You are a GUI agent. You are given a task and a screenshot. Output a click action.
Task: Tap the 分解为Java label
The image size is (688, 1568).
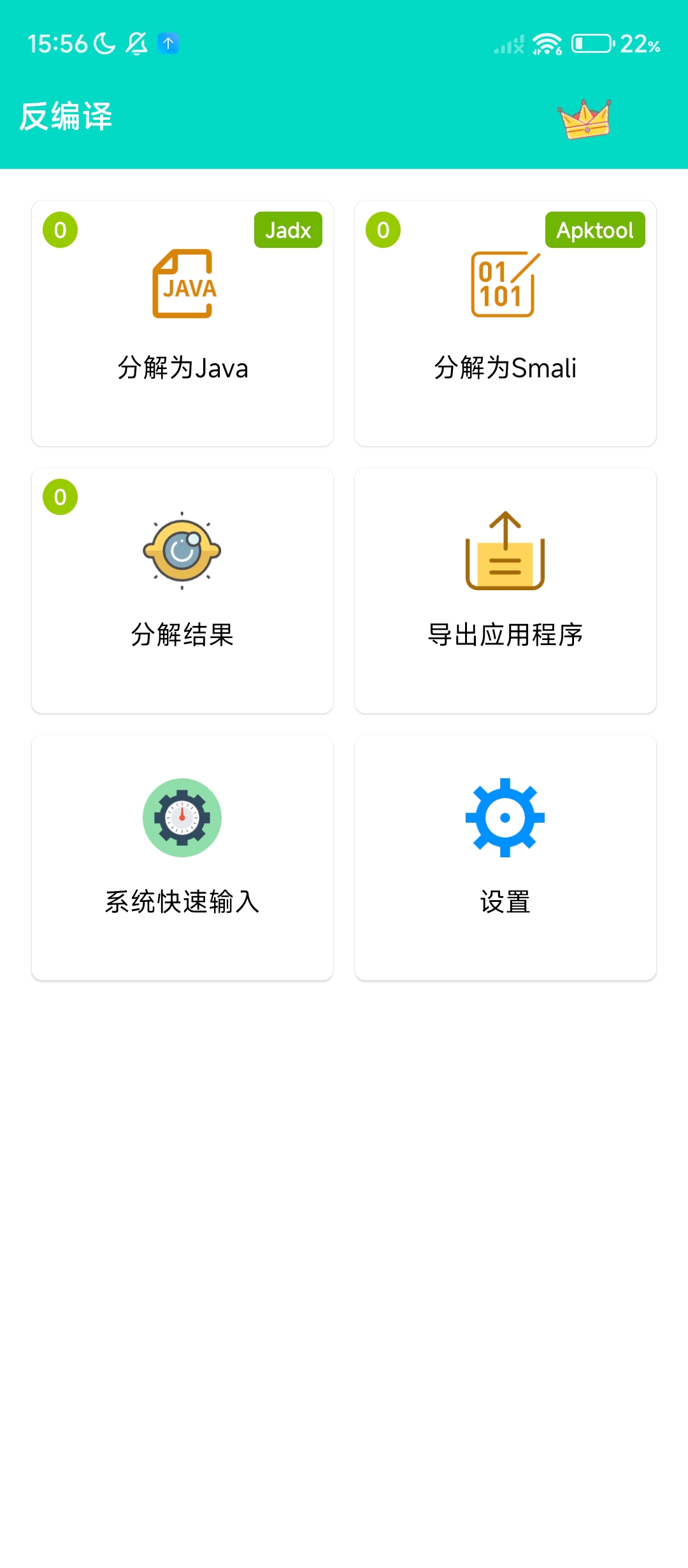(x=182, y=367)
